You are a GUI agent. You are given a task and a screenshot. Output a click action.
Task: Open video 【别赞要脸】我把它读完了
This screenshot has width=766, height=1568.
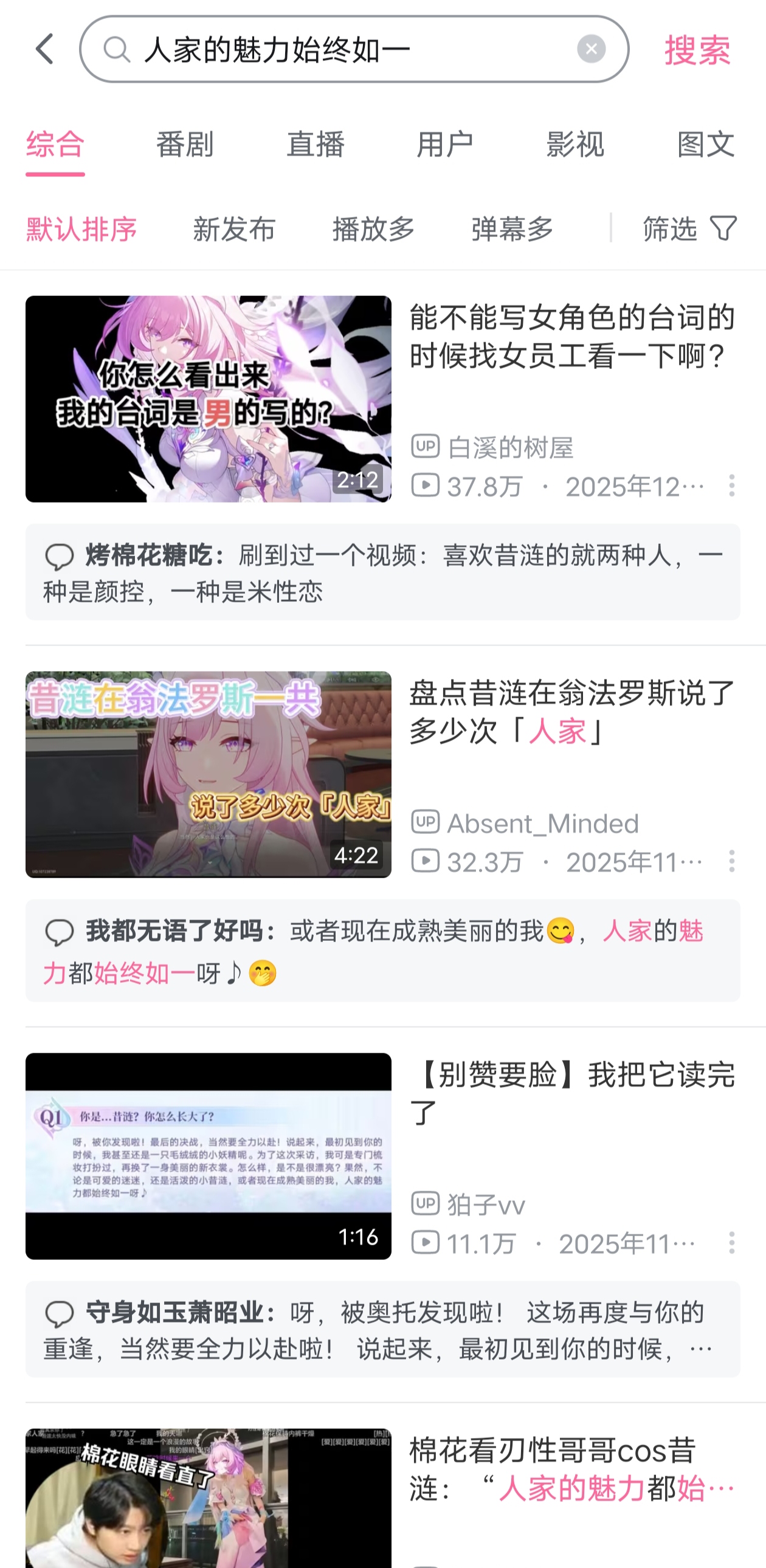tap(571, 1093)
